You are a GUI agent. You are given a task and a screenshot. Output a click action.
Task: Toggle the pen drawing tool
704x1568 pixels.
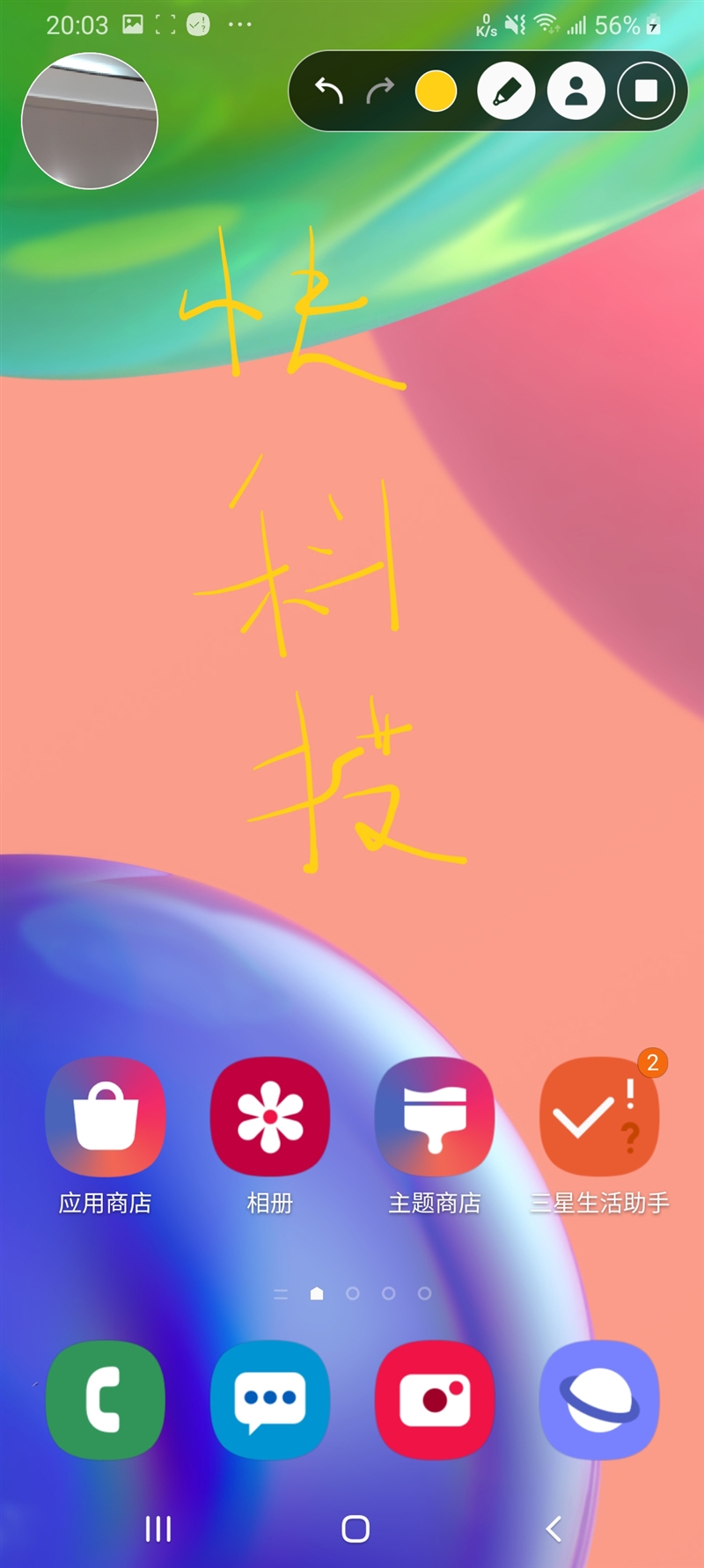506,91
